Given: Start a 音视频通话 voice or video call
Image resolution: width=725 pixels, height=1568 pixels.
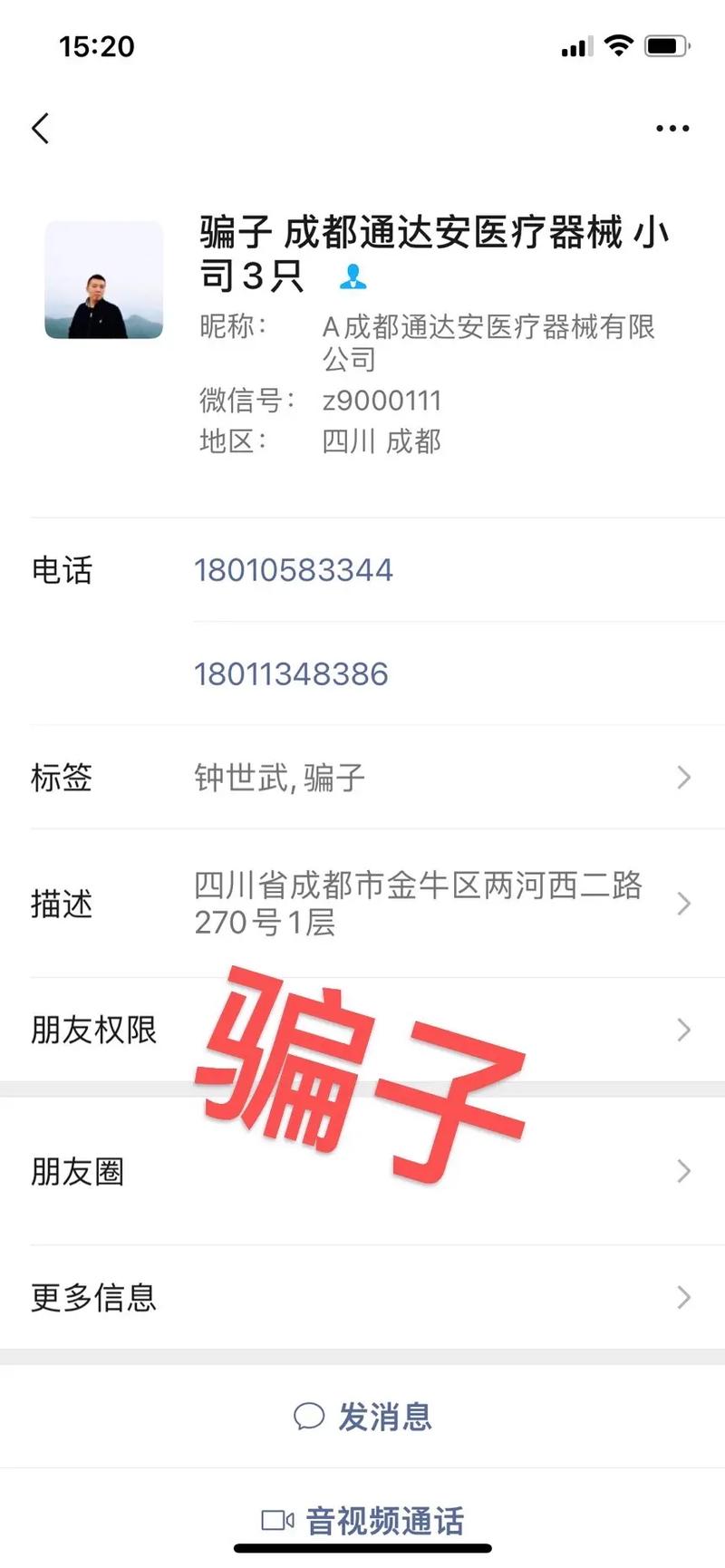Looking at the screenshot, I should click(x=363, y=1520).
